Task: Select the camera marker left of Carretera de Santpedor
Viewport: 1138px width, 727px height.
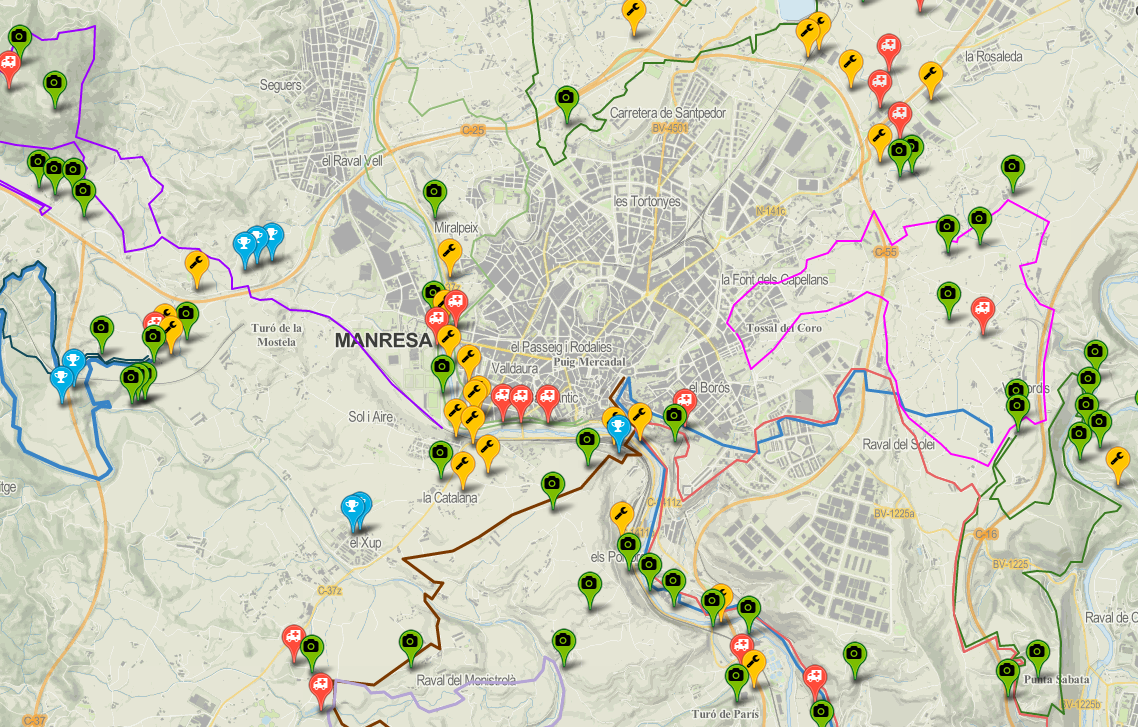Action: tap(567, 98)
